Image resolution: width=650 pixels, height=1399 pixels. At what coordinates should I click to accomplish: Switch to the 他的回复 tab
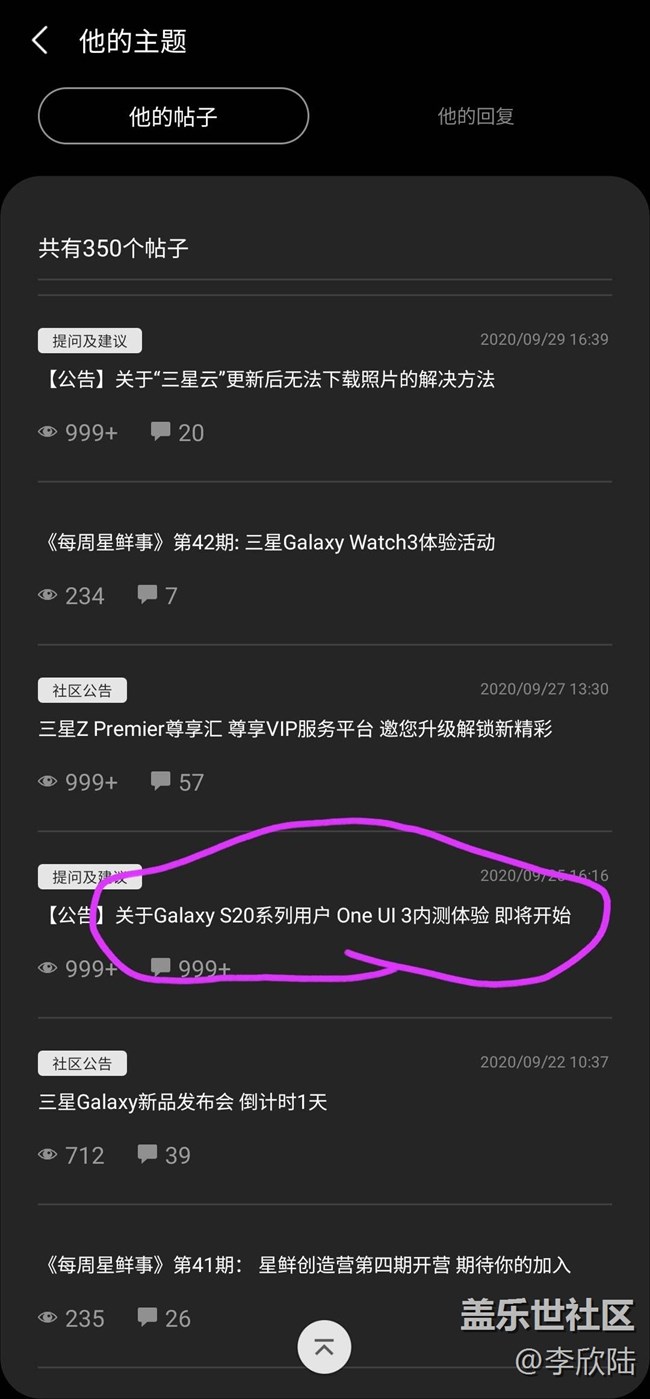point(475,116)
